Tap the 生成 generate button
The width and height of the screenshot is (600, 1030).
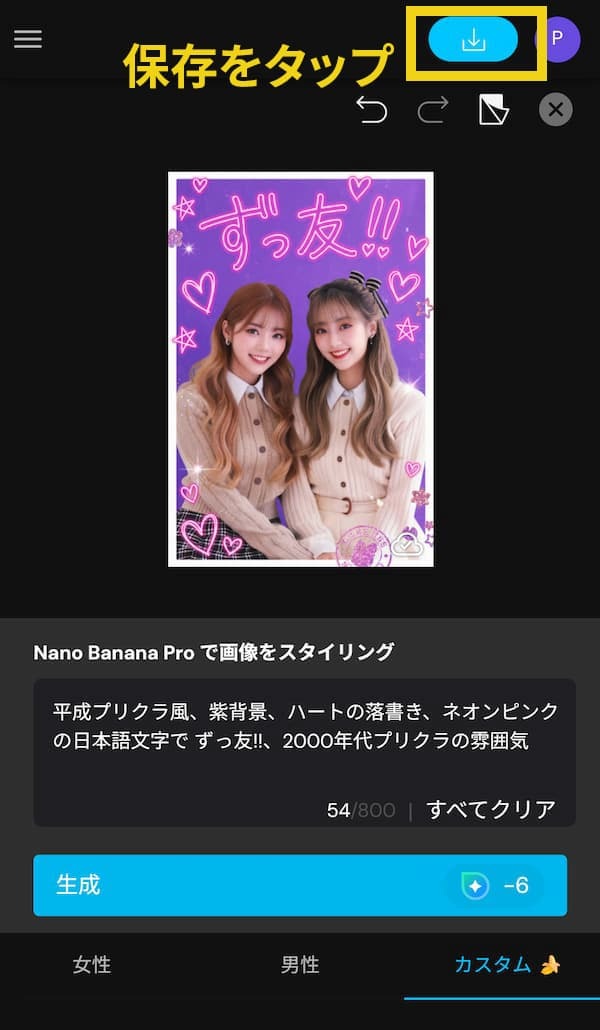tap(300, 885)
